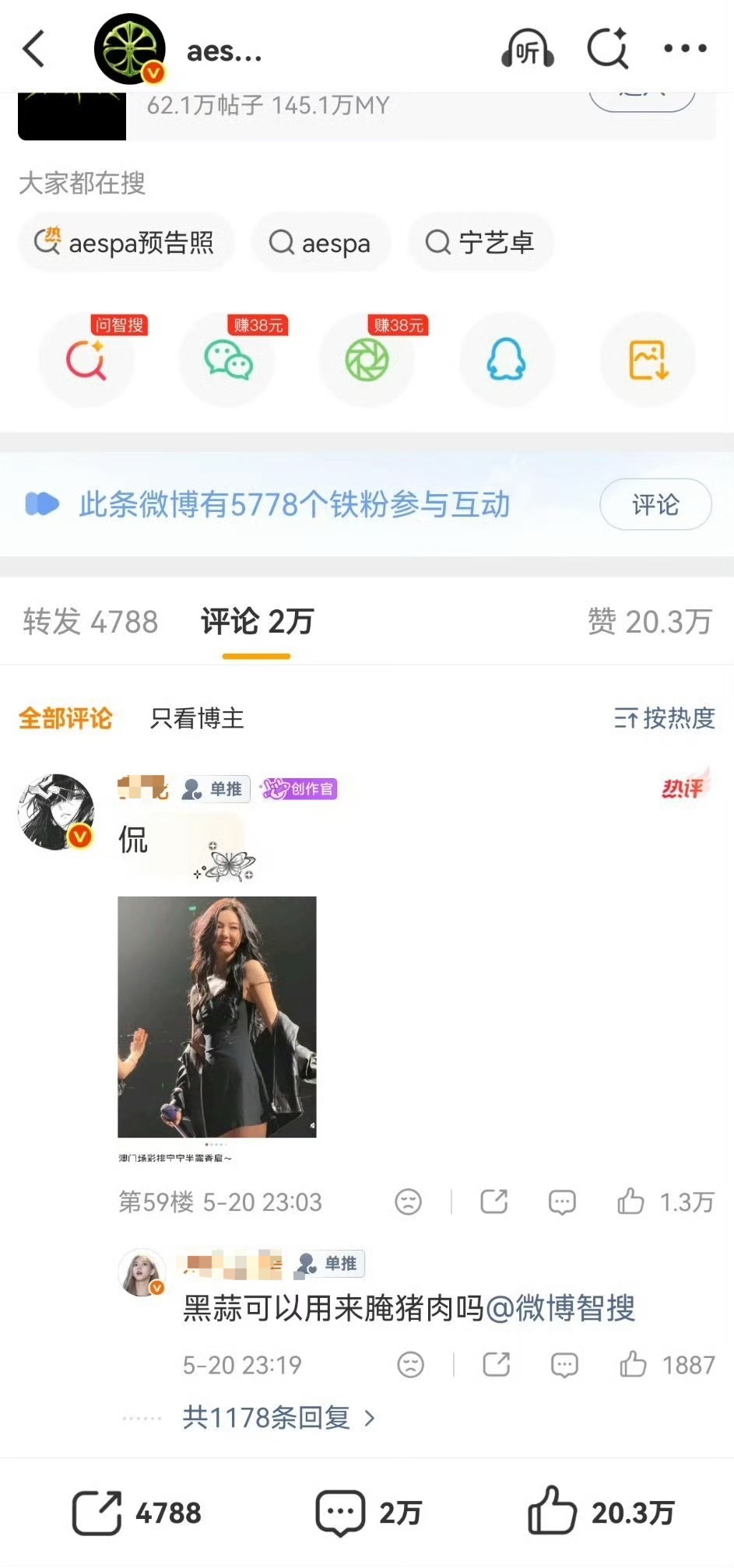Search the 宁艺卓 suggestion chip
Image resolution: width=734 pixels, height=1568 pixels.
[x=480, y=243]
